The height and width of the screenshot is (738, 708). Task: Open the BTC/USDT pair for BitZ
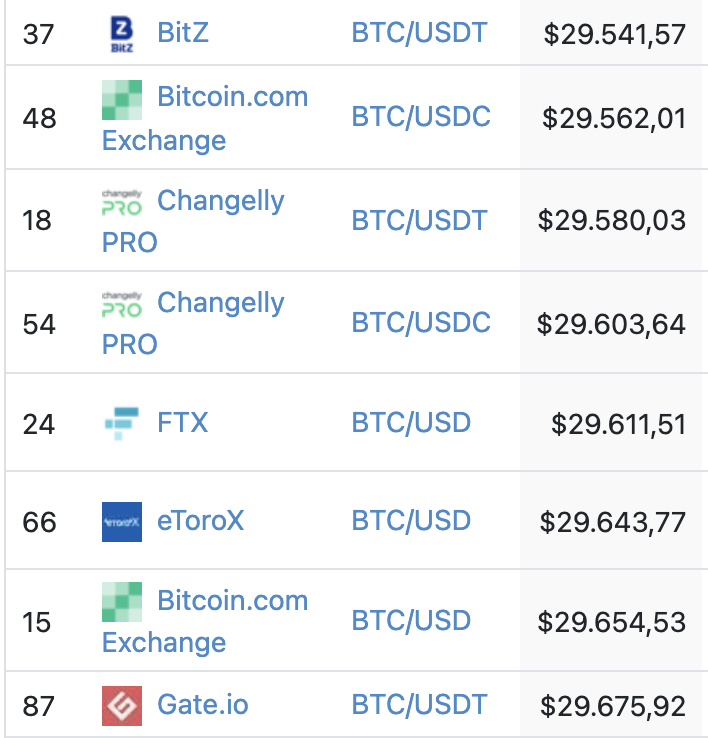tap(419, 33)
